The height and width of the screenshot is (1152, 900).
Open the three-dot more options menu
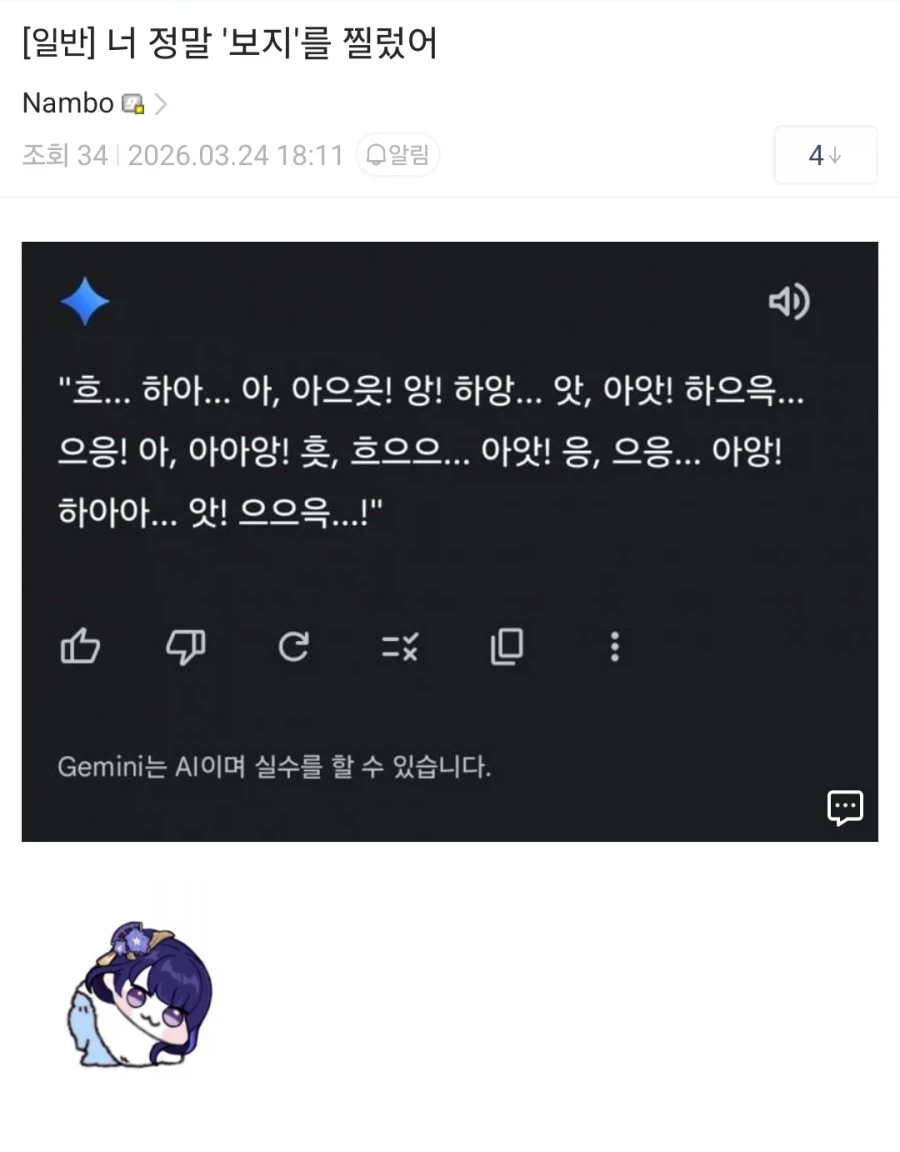(x=614, y=647)
